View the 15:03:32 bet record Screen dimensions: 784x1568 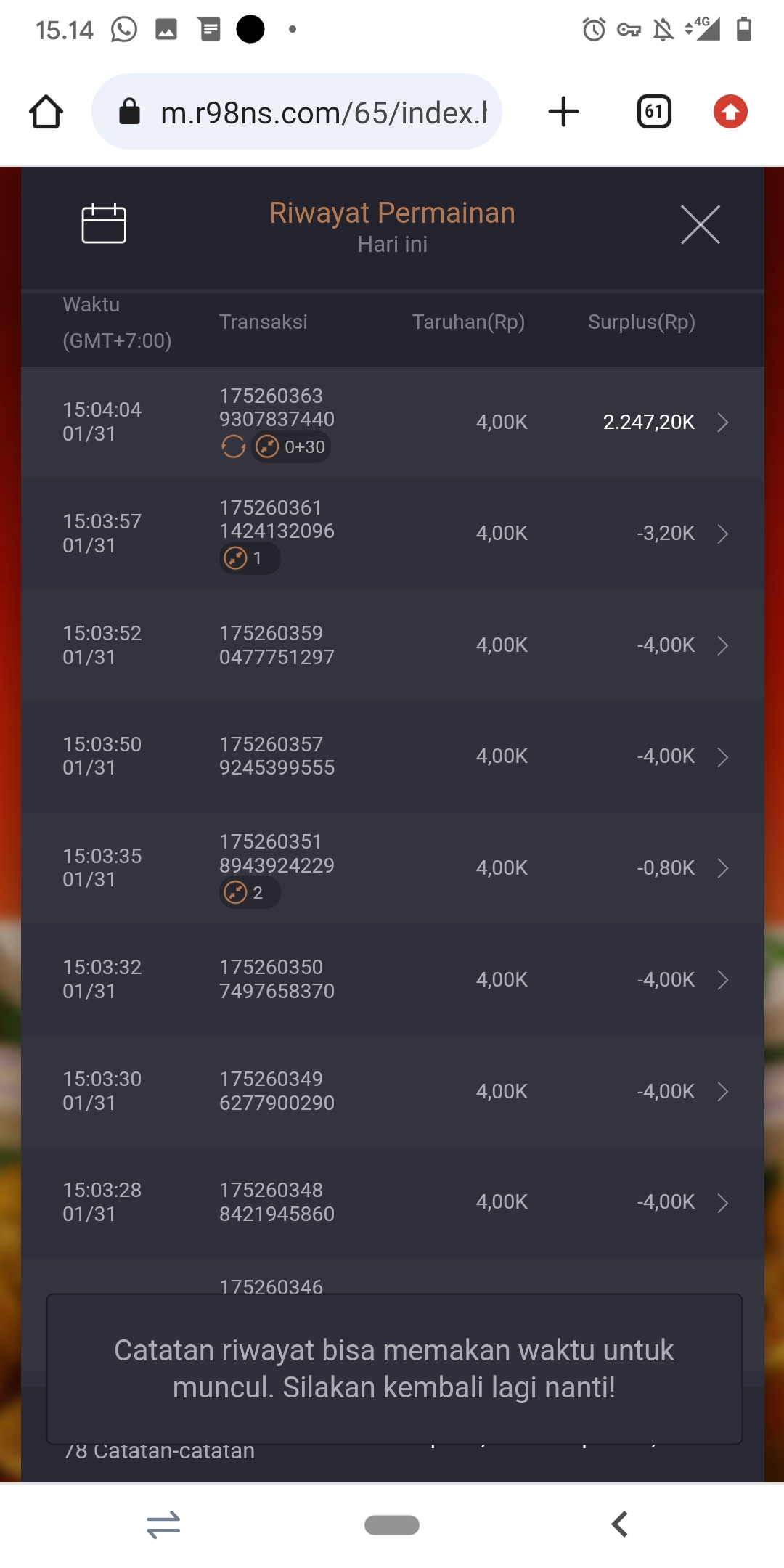click(722, 980)
